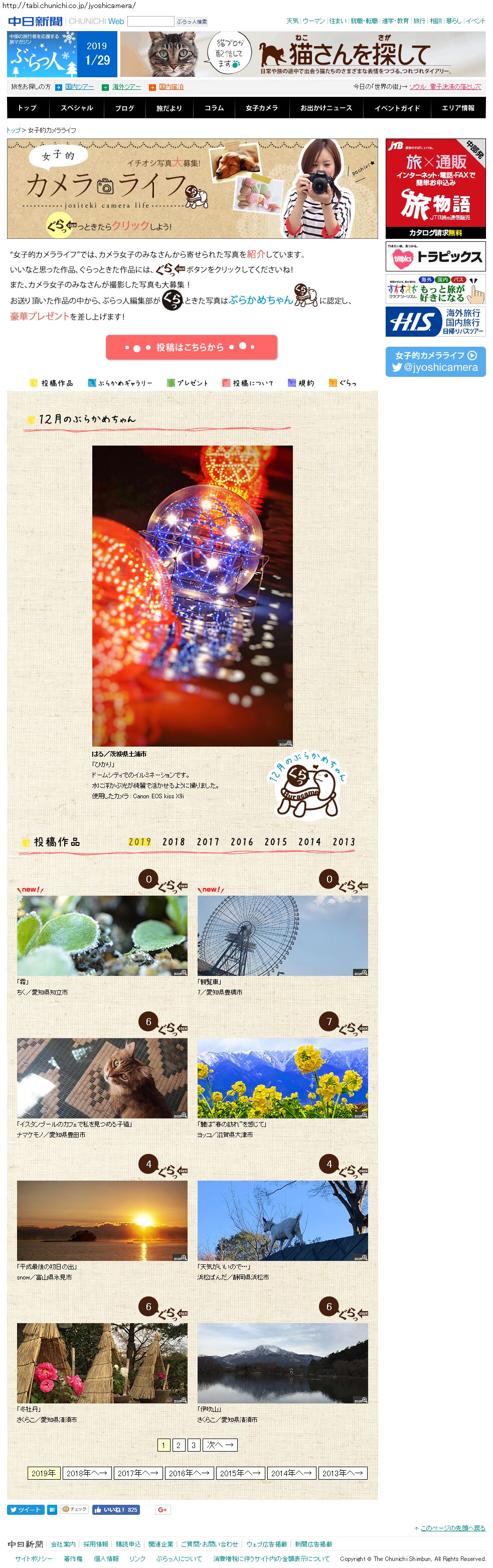Open the 「霜」 photo thumbnail

102,936
